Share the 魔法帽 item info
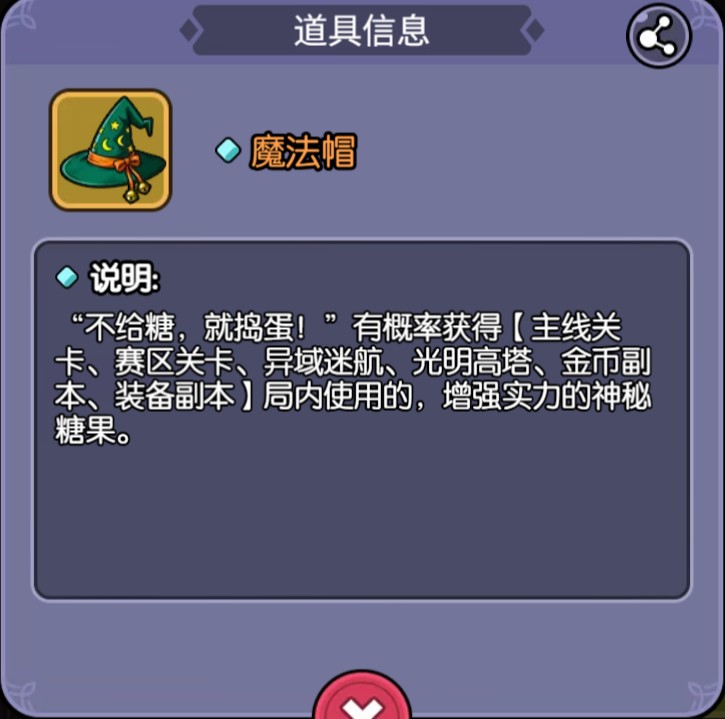Screen dimensions: 725x719 pyautogui.click(x=658, y=37)
